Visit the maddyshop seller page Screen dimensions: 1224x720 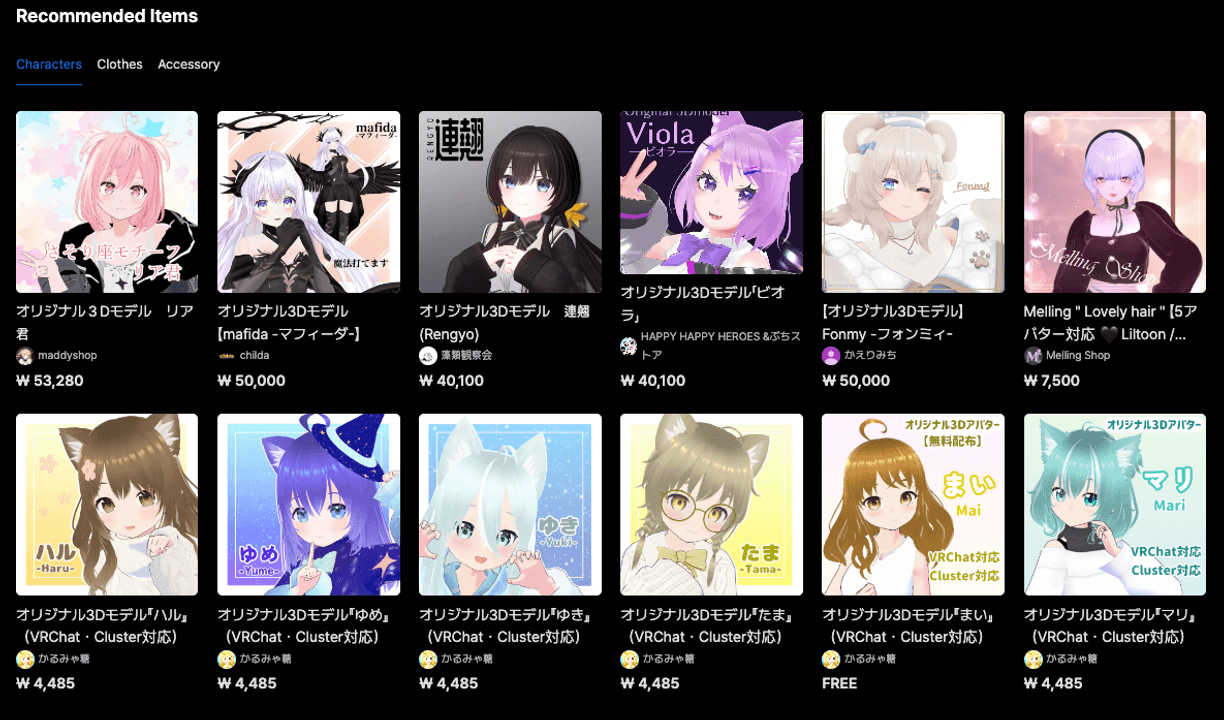pyautogui.click(x=67, y=356)
